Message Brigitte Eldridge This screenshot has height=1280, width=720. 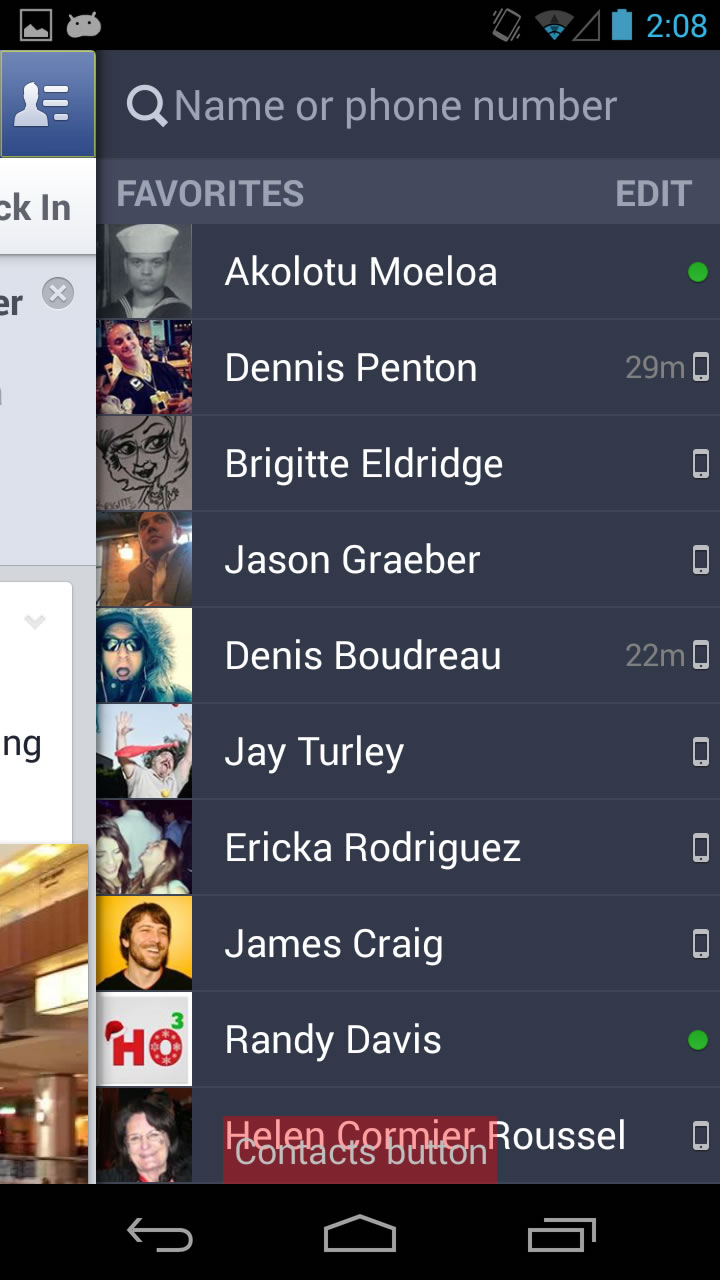point(407,464)
